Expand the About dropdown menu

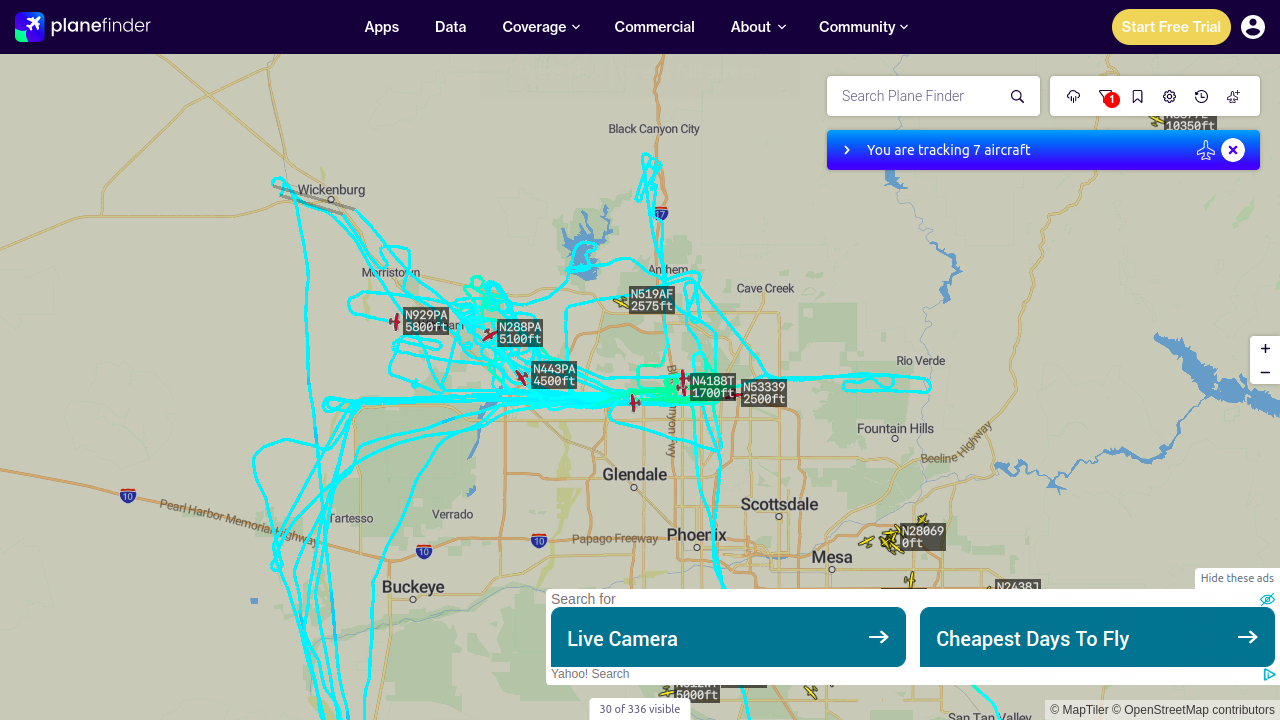(x=758, y=27)
